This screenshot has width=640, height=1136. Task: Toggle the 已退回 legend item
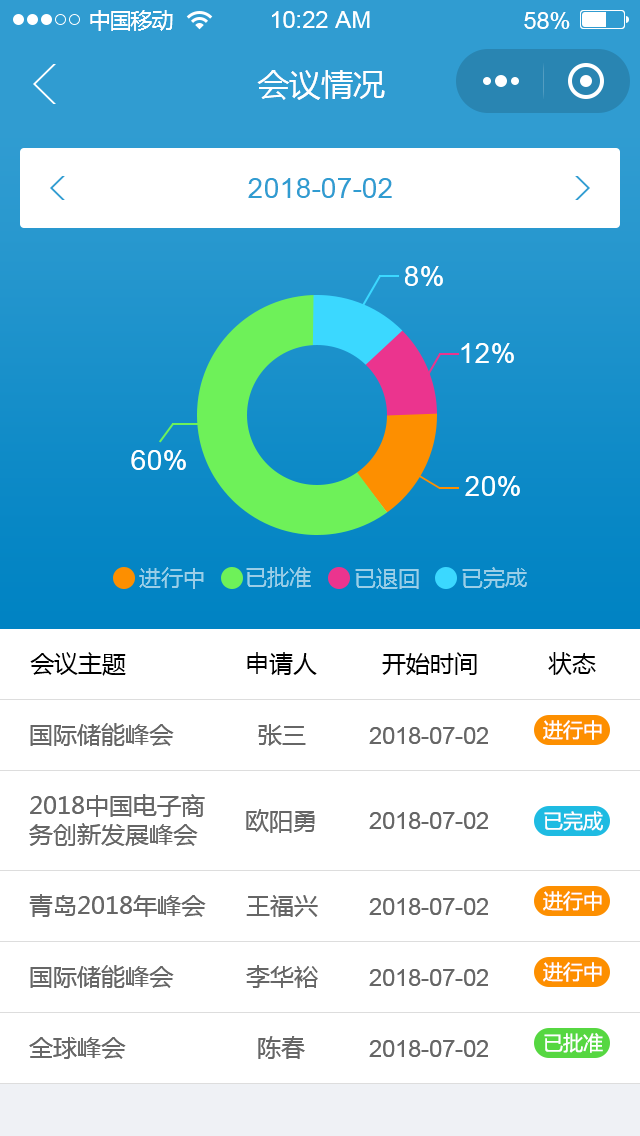(x=374, y=578)
